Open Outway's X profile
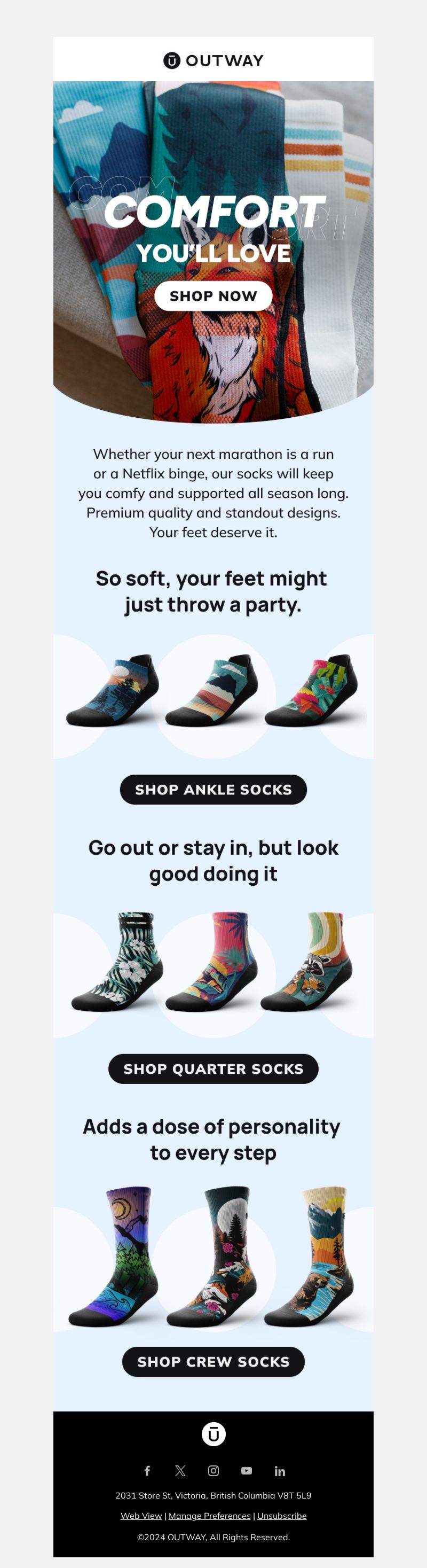The height and width of the screenshot is (1568, 427). [x=180, y=1471]
